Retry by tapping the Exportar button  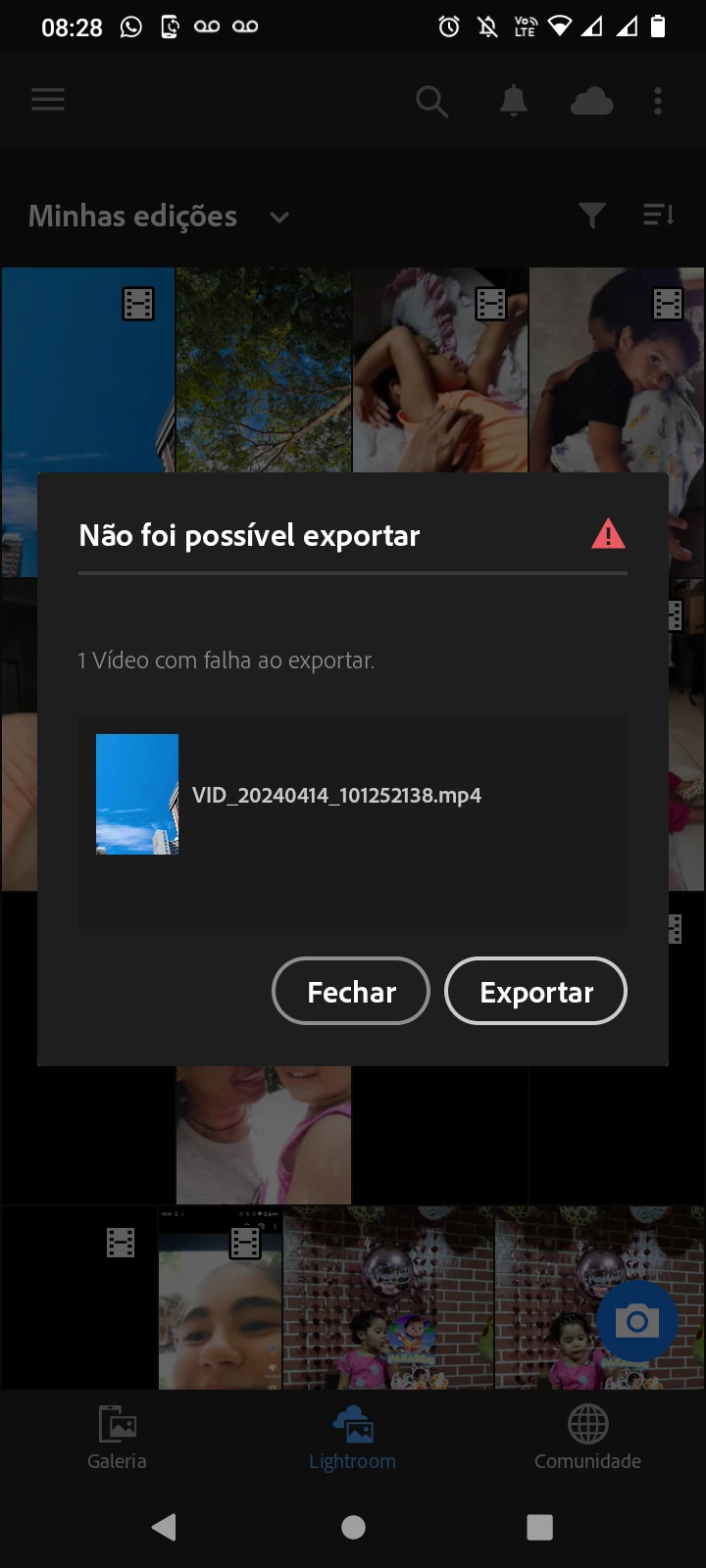coord(535,991)
